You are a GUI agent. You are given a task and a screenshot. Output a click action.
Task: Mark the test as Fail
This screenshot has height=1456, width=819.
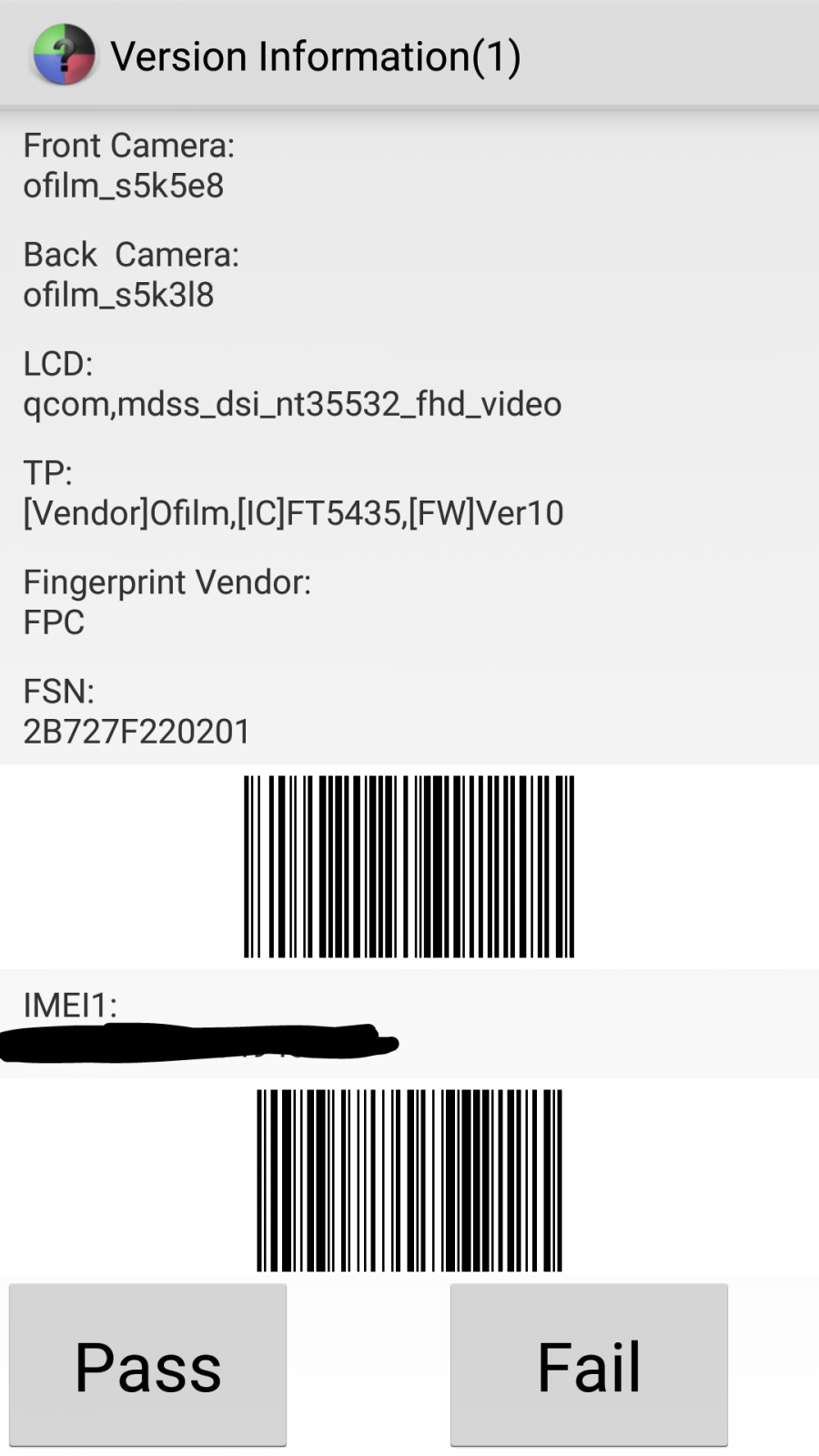tap(589, 1365)
